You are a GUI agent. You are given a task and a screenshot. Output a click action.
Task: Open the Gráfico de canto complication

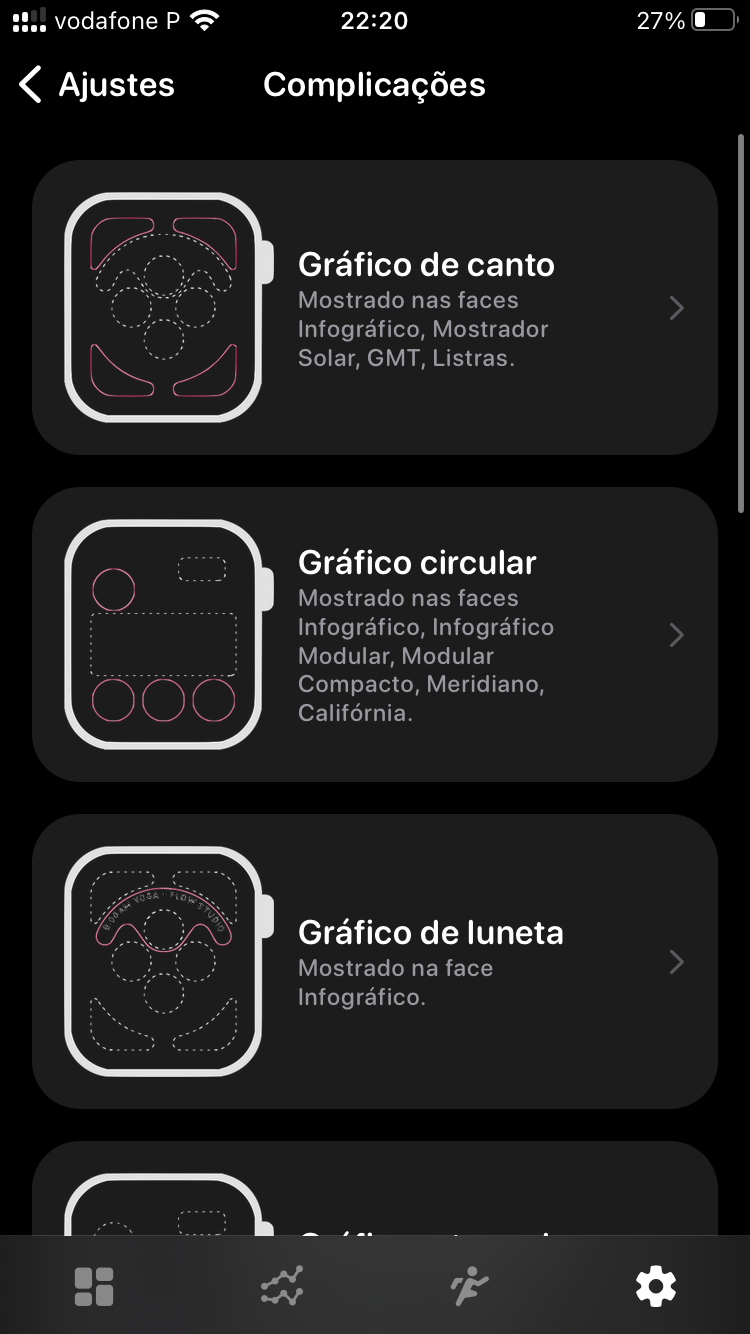tap(375, 307)
